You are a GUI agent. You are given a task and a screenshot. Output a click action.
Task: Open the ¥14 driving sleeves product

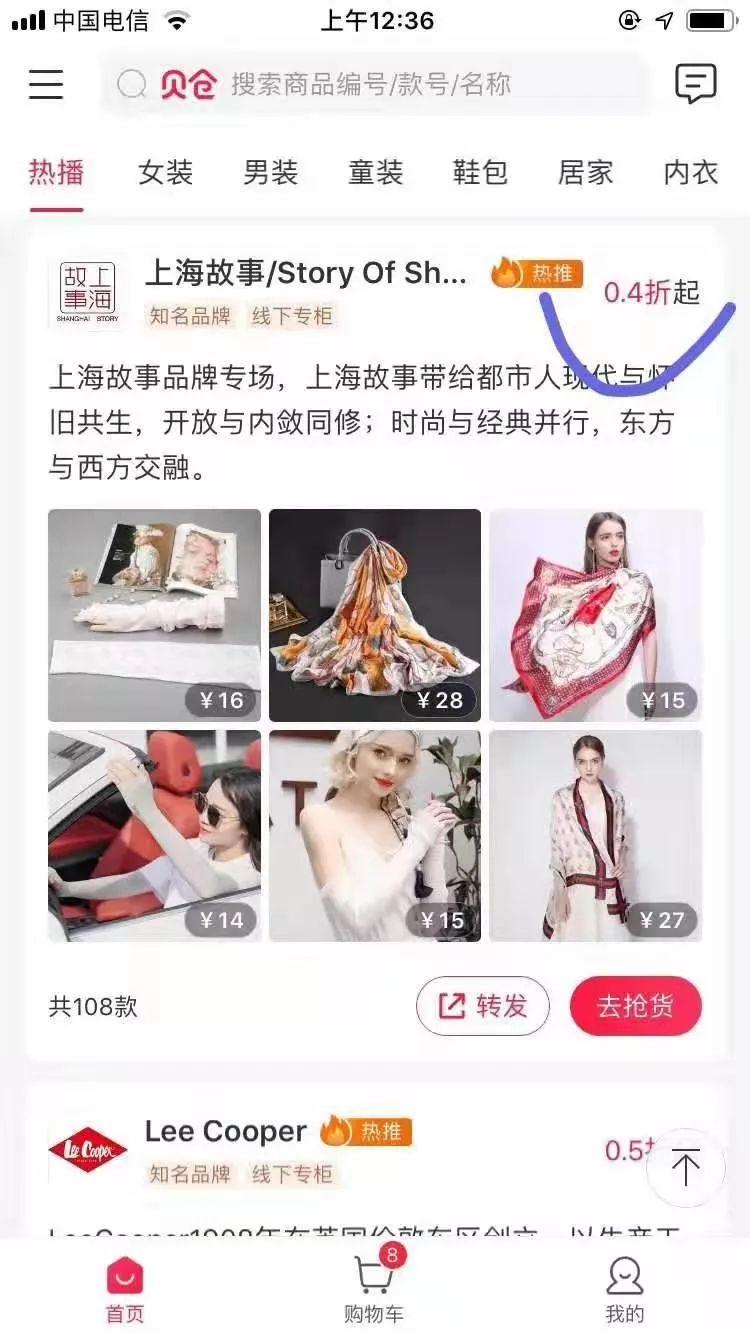pos(154,836)
